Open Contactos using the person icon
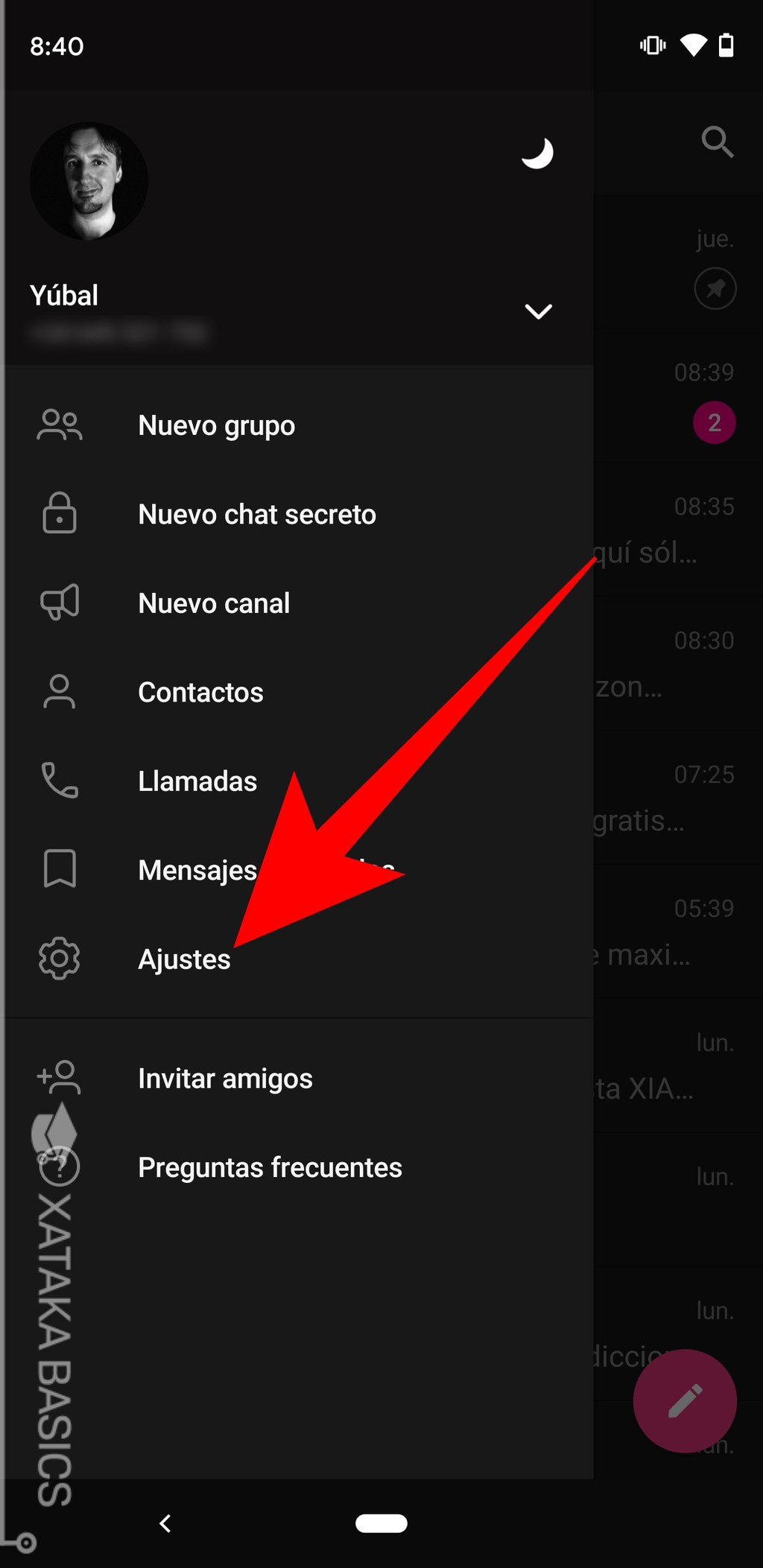This screenshot has height=1568, width=763. point(60,692)
